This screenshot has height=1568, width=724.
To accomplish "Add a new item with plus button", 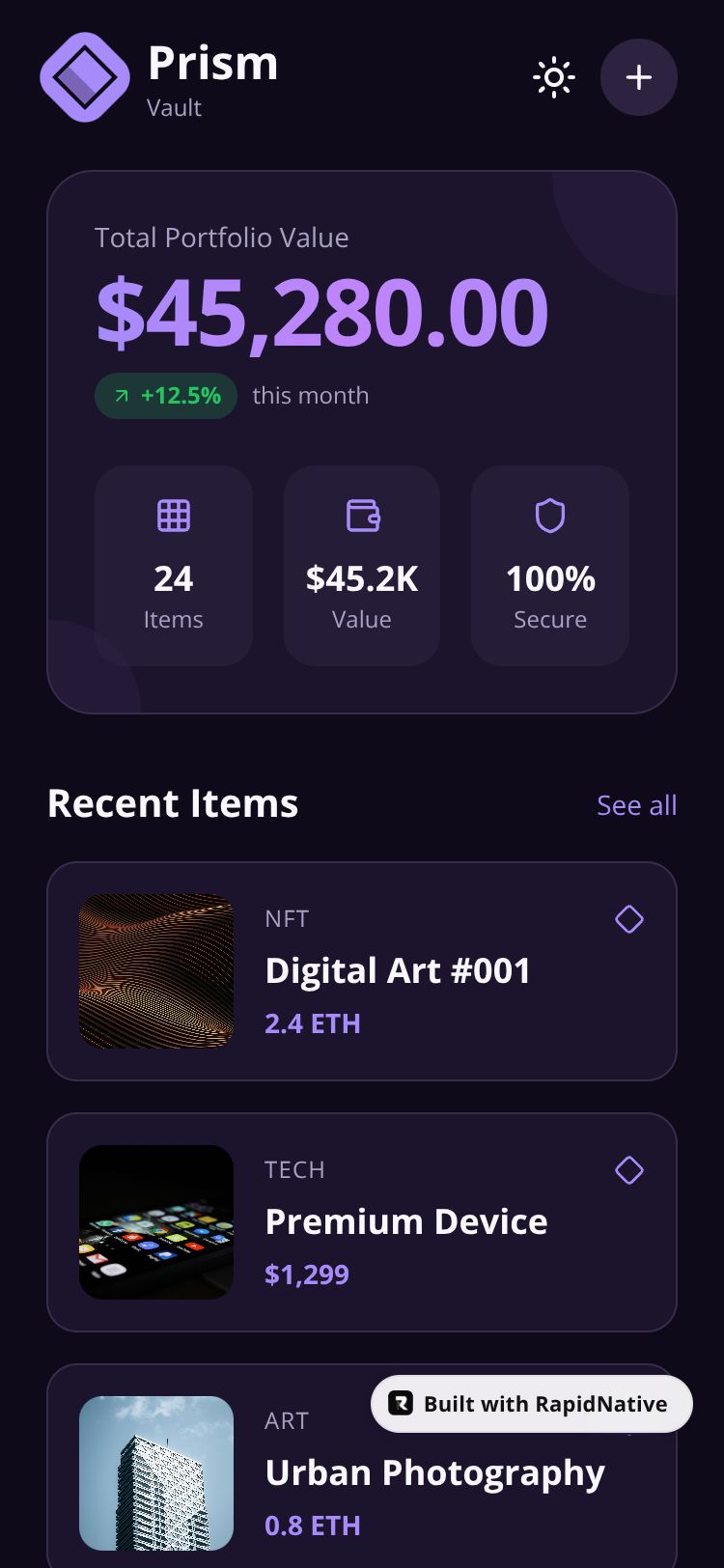I will click(x=639, y=77).
